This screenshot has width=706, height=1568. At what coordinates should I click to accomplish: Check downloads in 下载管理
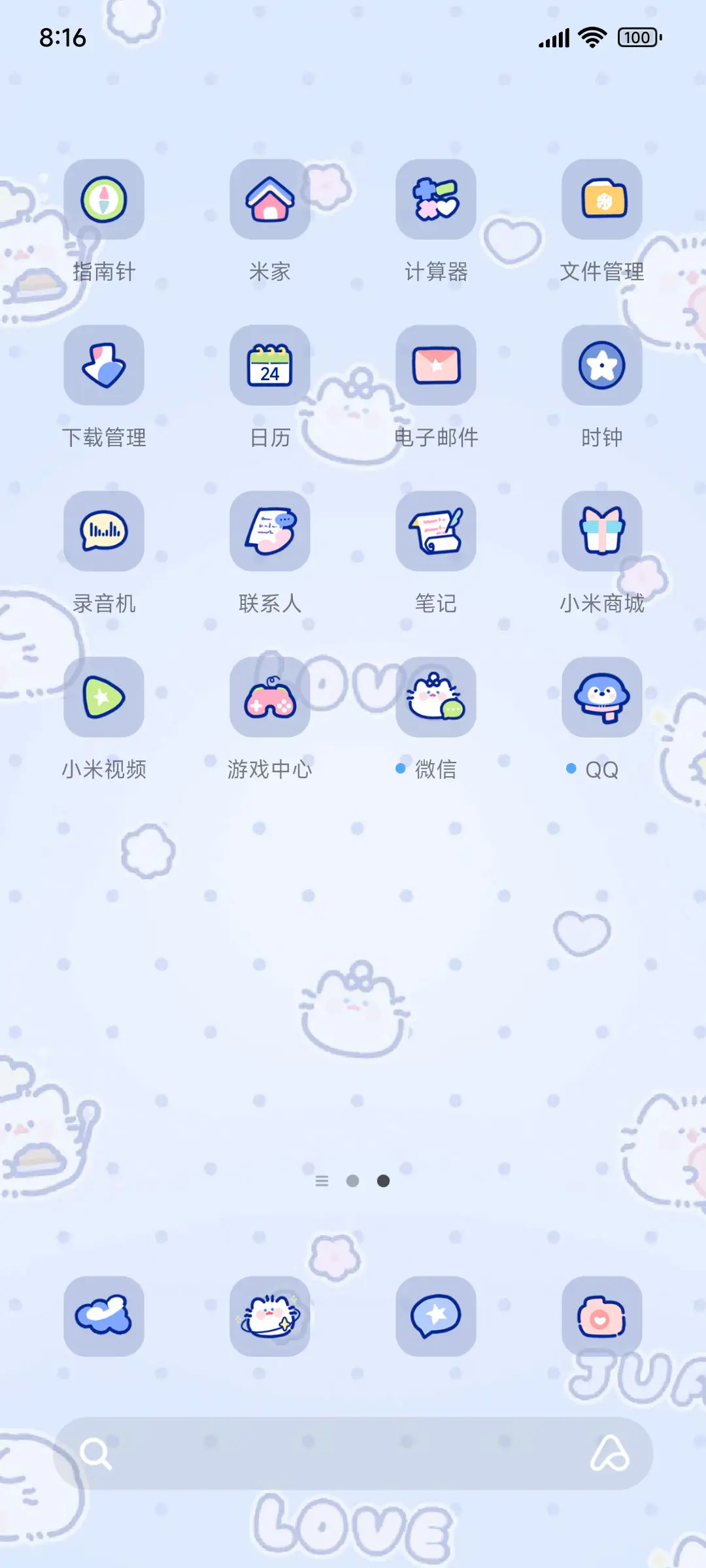pos(104,366)
